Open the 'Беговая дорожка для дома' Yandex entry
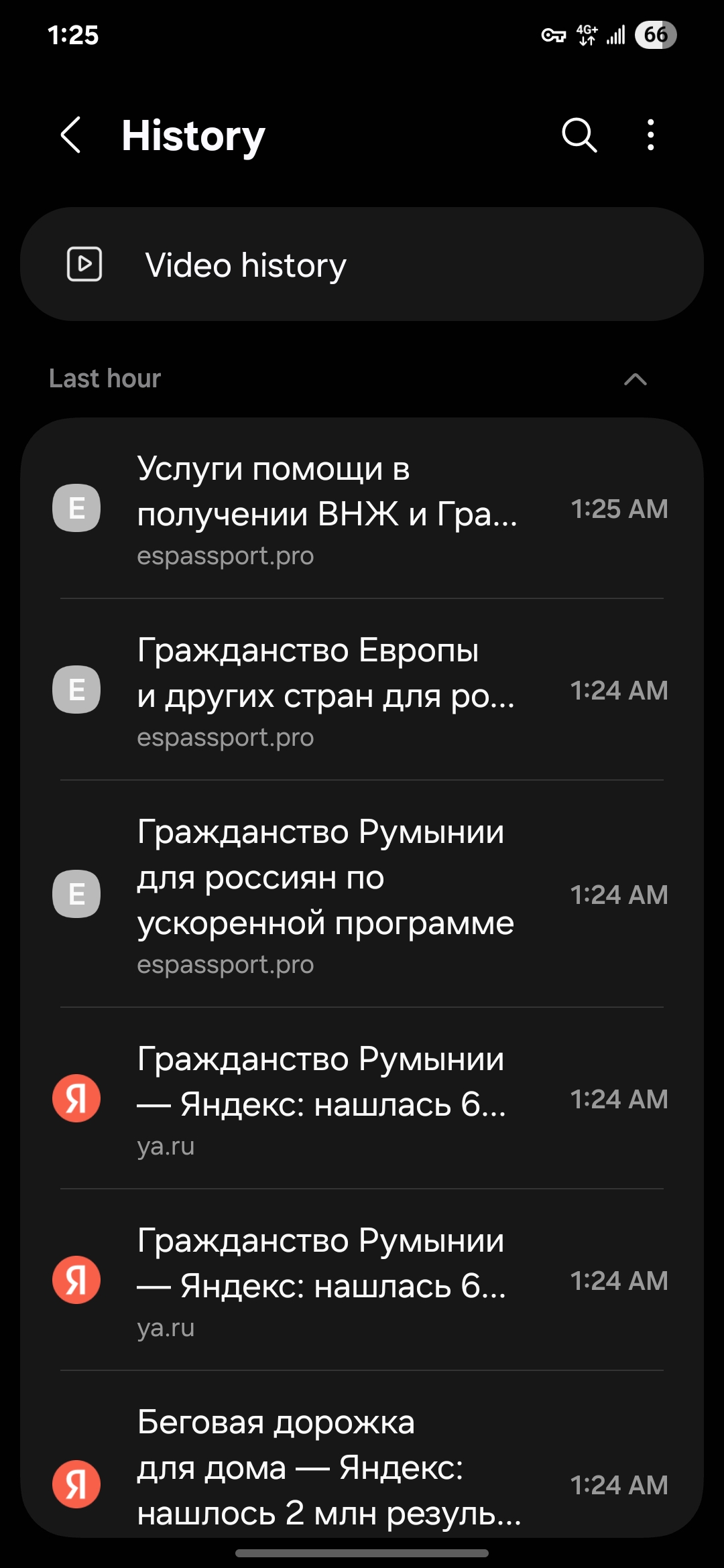This screenshot has height=1568, width=724. pyautogui.click(x=327, y=1467)
